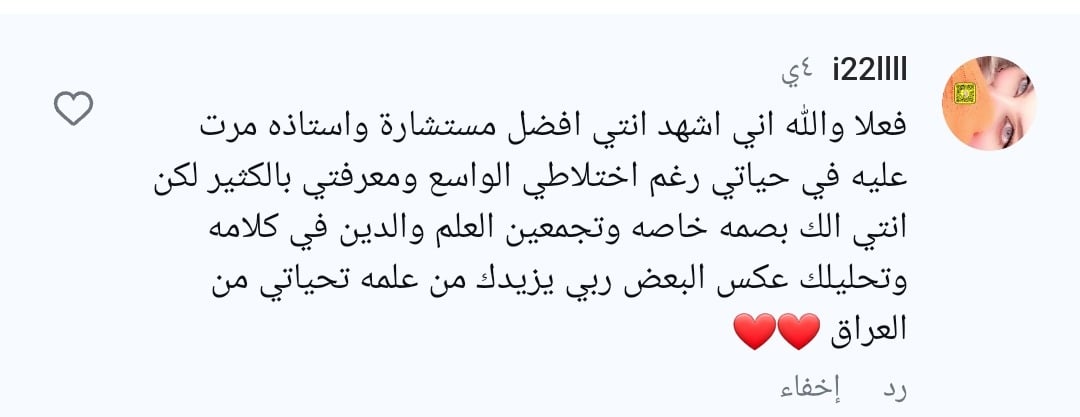Like the comment by i22llll
Screen dimensions: 1080x417
tap(73, 108)
